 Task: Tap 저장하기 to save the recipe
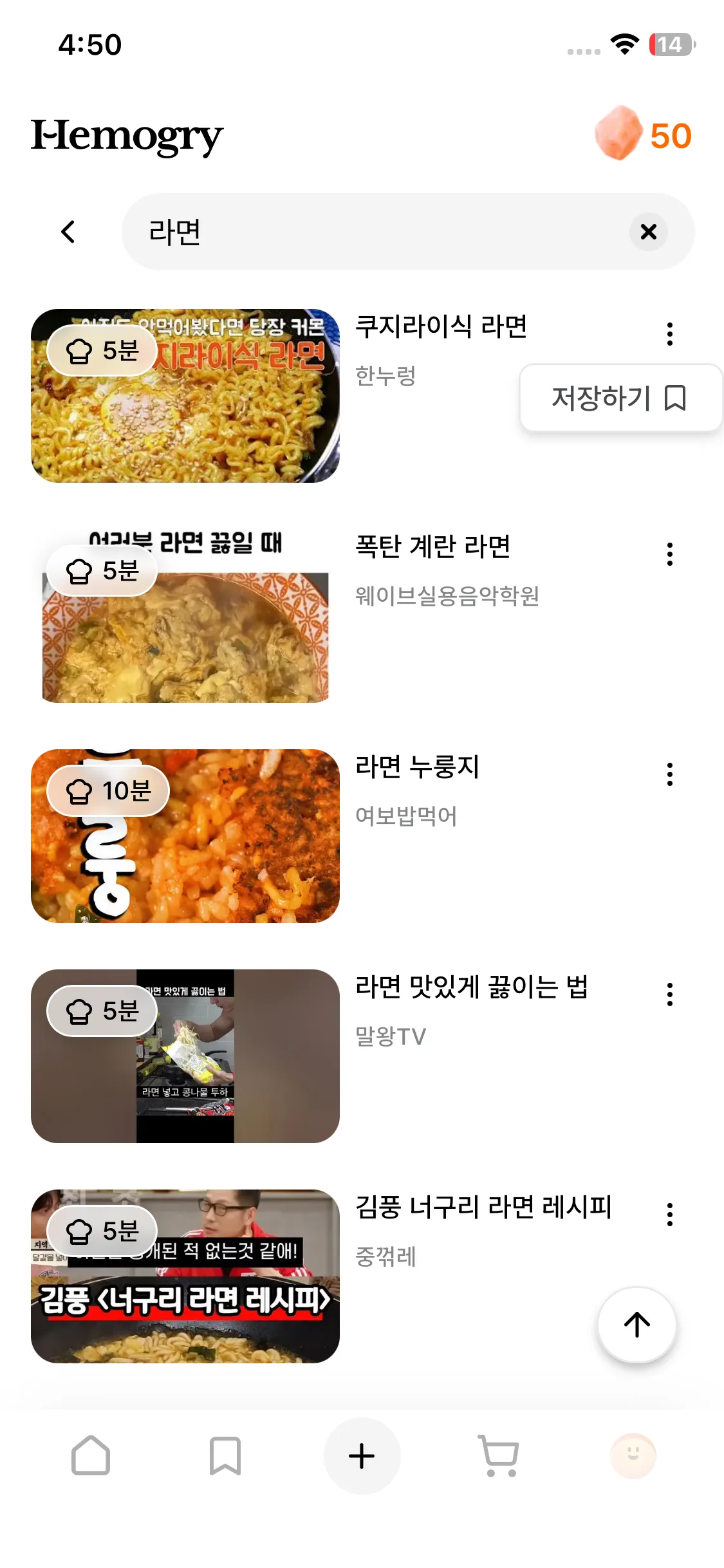tap(620, 398)
